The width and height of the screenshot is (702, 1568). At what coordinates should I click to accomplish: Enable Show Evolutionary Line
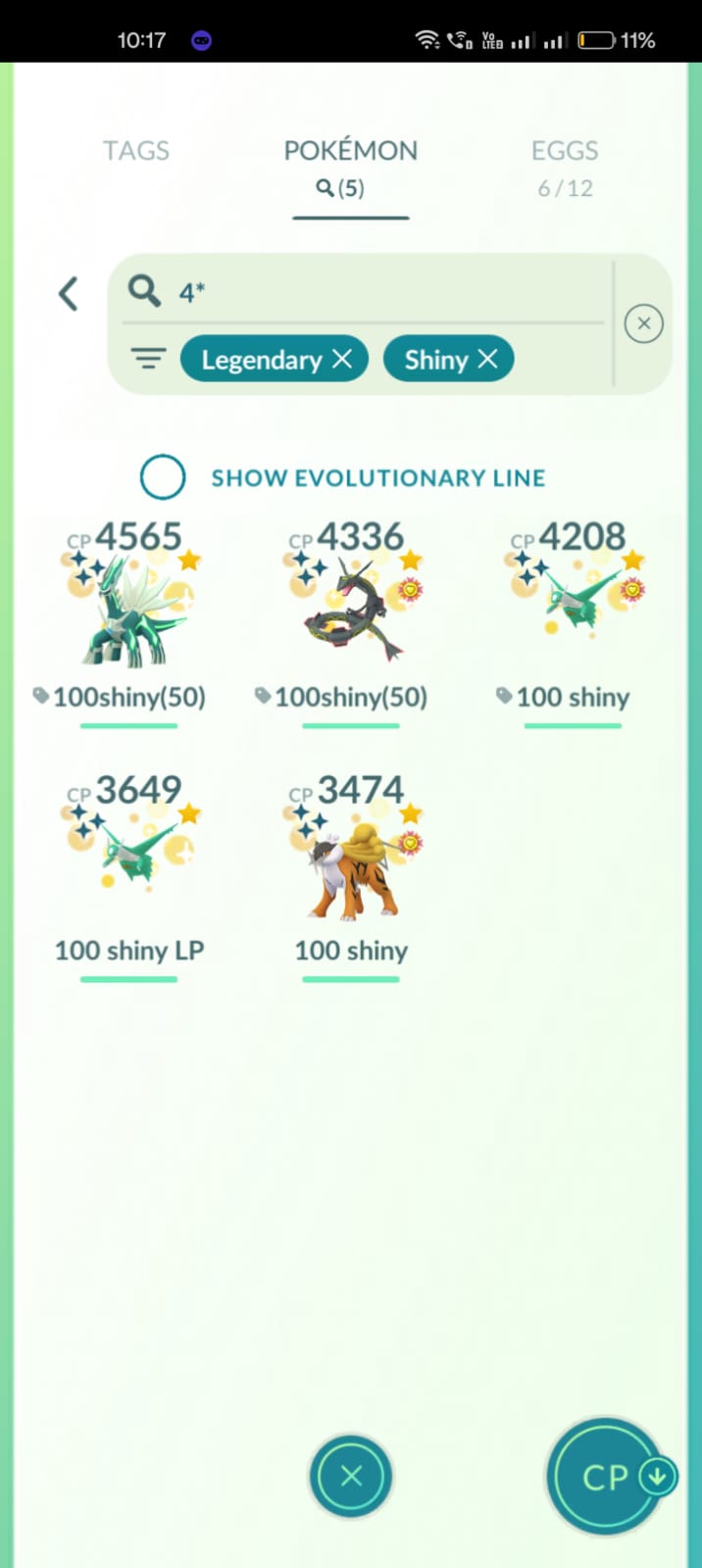tap(163, 477)
